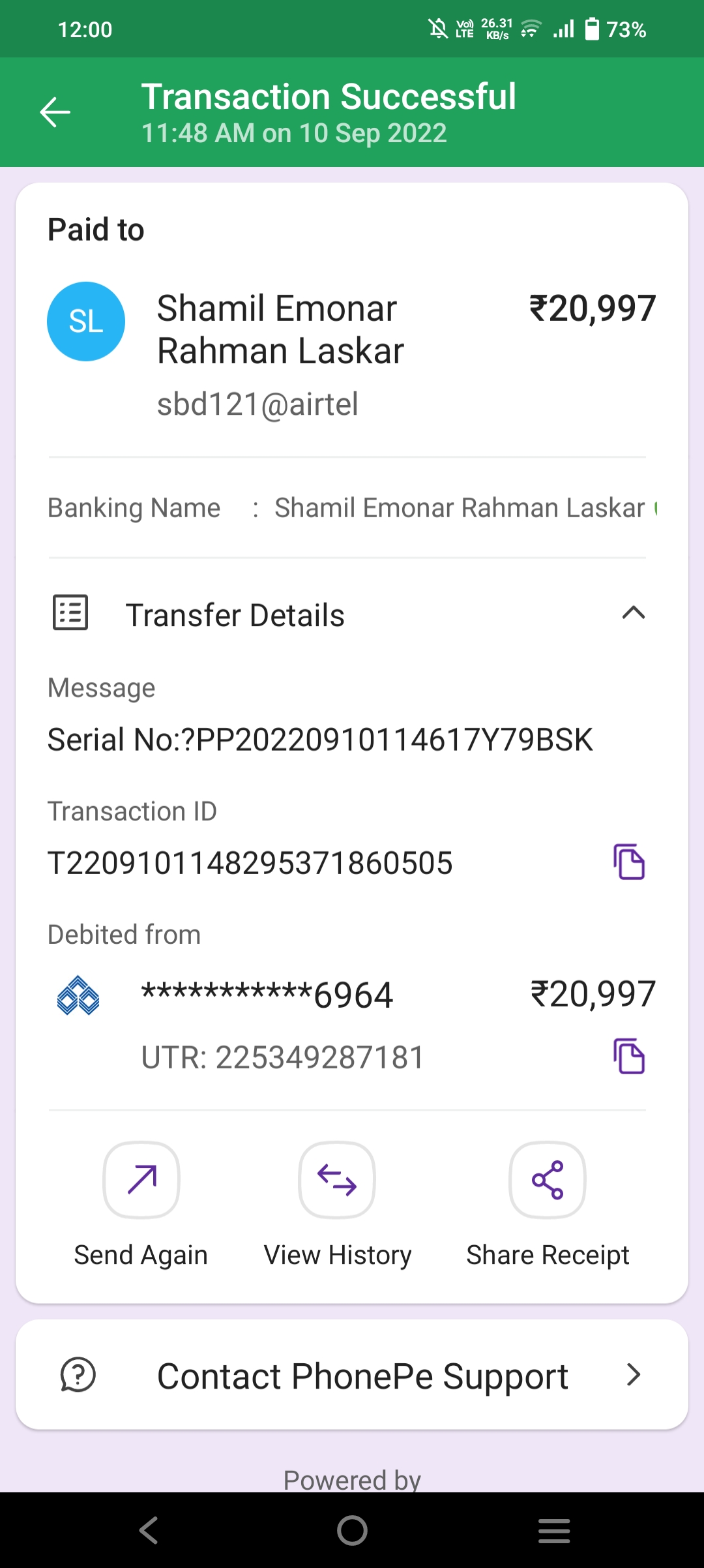704x1568 pixels.
Task: Open View History
Action: pyautogui.click(x=337, y=1180)
